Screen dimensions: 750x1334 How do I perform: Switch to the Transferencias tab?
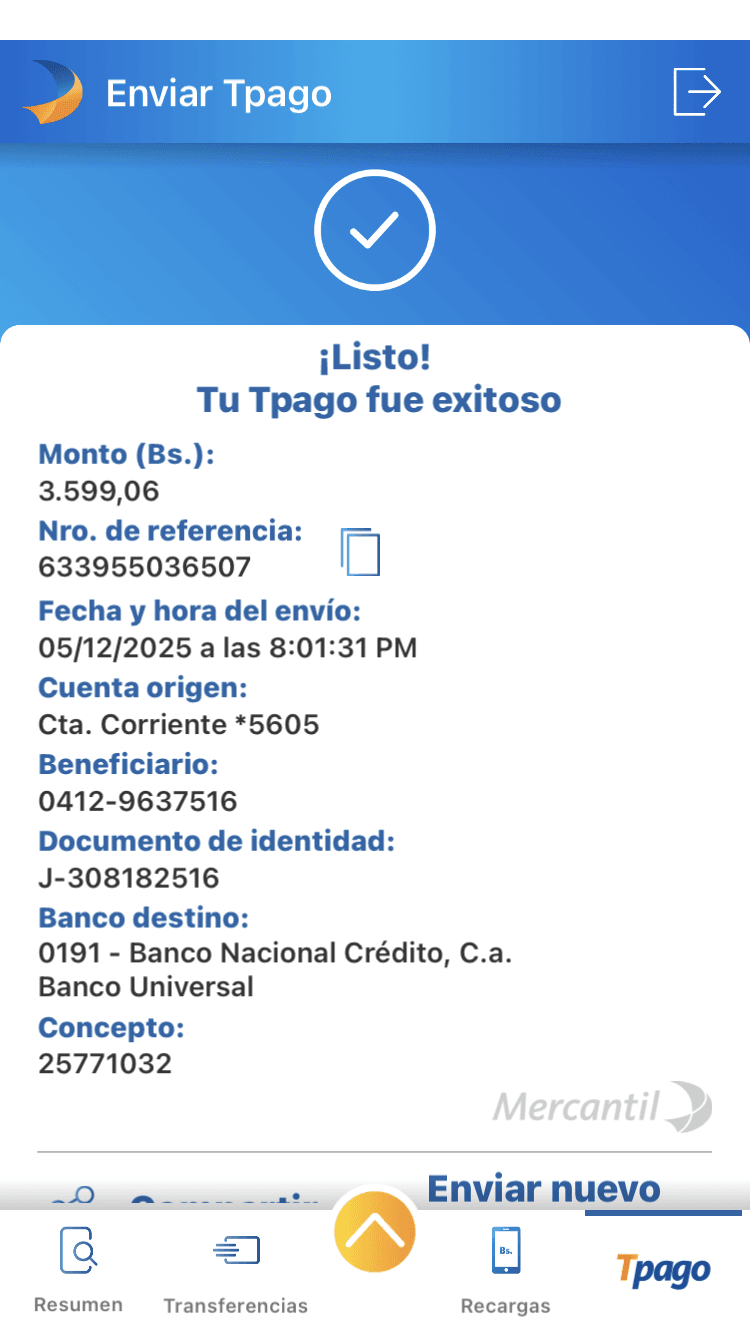[x=236, y=1266]
